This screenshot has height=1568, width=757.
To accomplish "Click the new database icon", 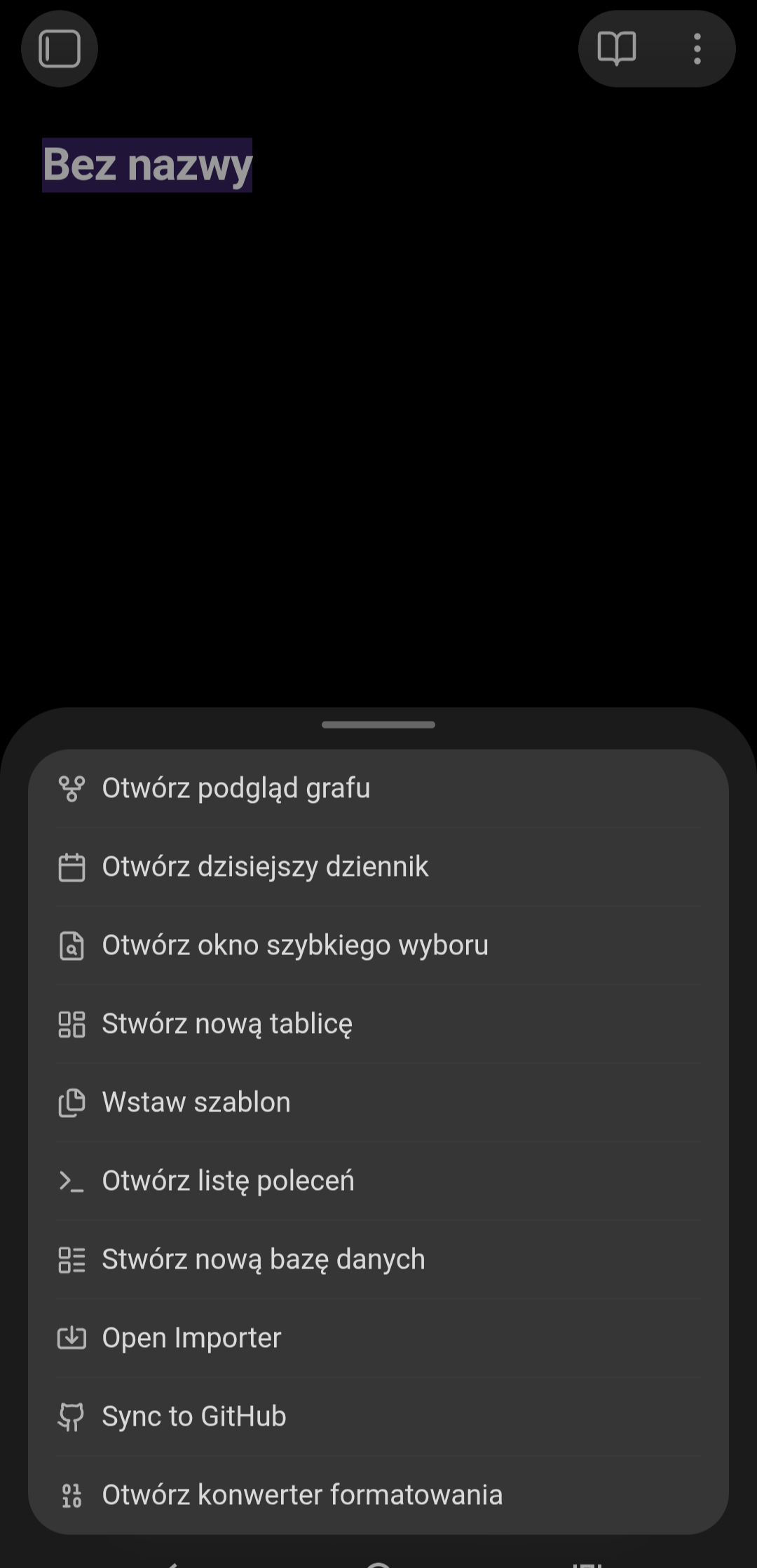I will coord(72,1259).
